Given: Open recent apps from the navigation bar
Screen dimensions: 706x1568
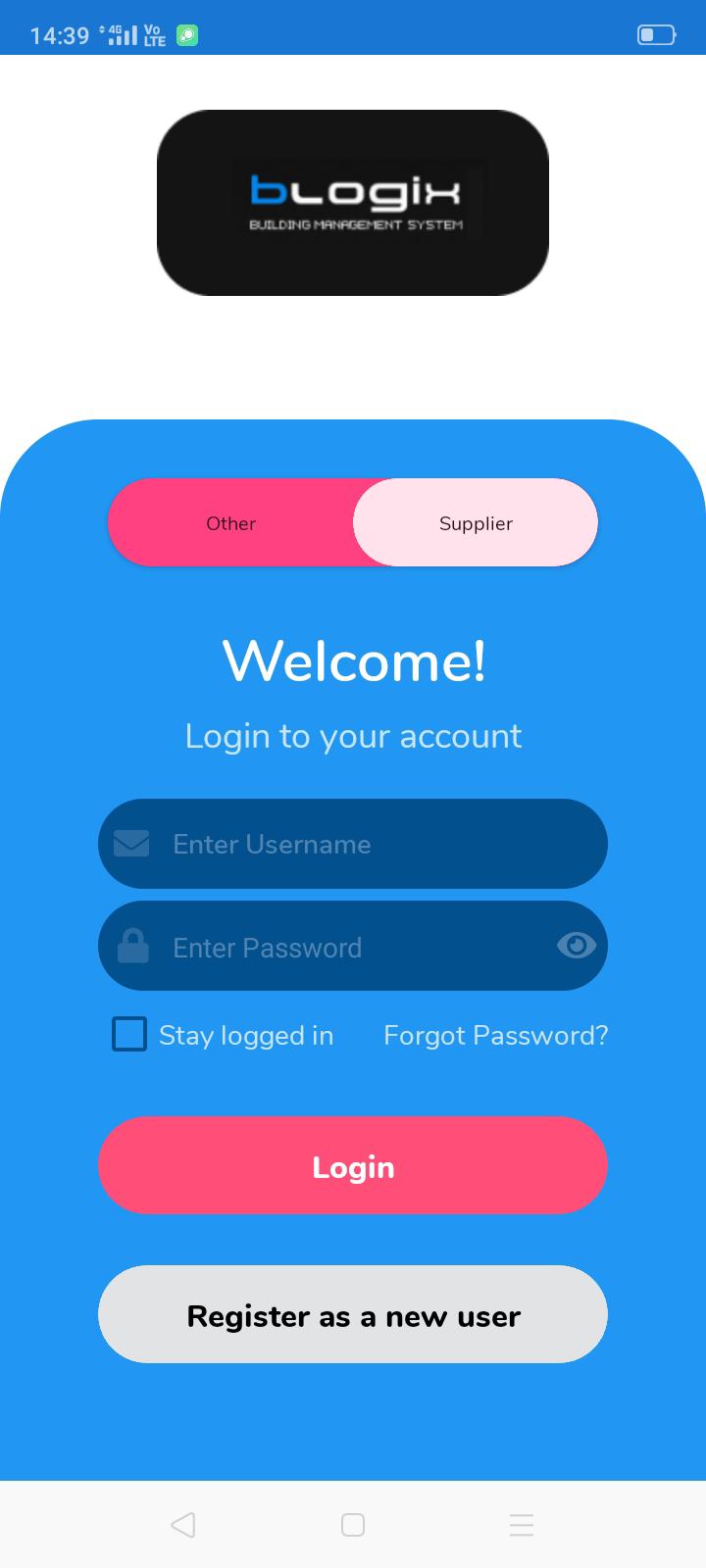Looking at the screenshot, I should pyautogui.click(x=522, y=1525).
